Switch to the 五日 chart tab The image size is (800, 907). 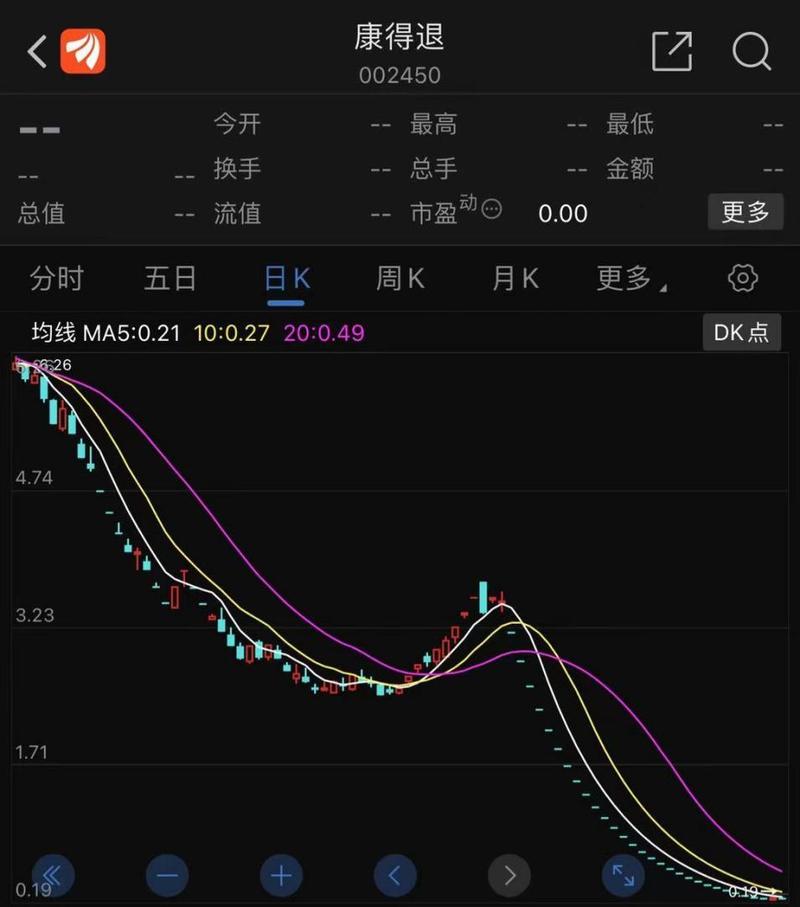pyautogui.click(x=170, y=278)
